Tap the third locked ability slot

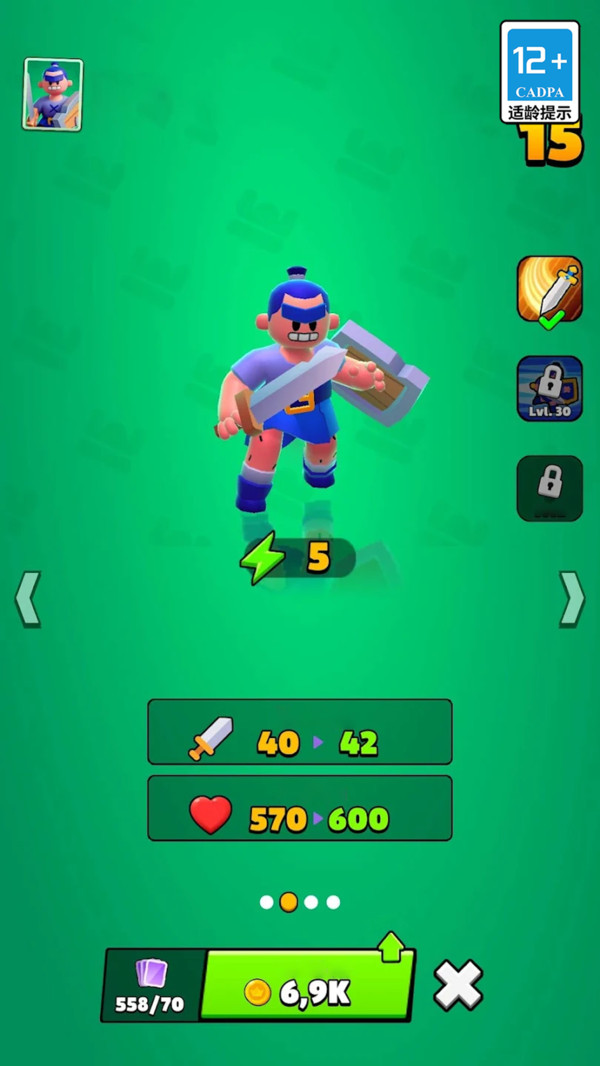(549, 487)
